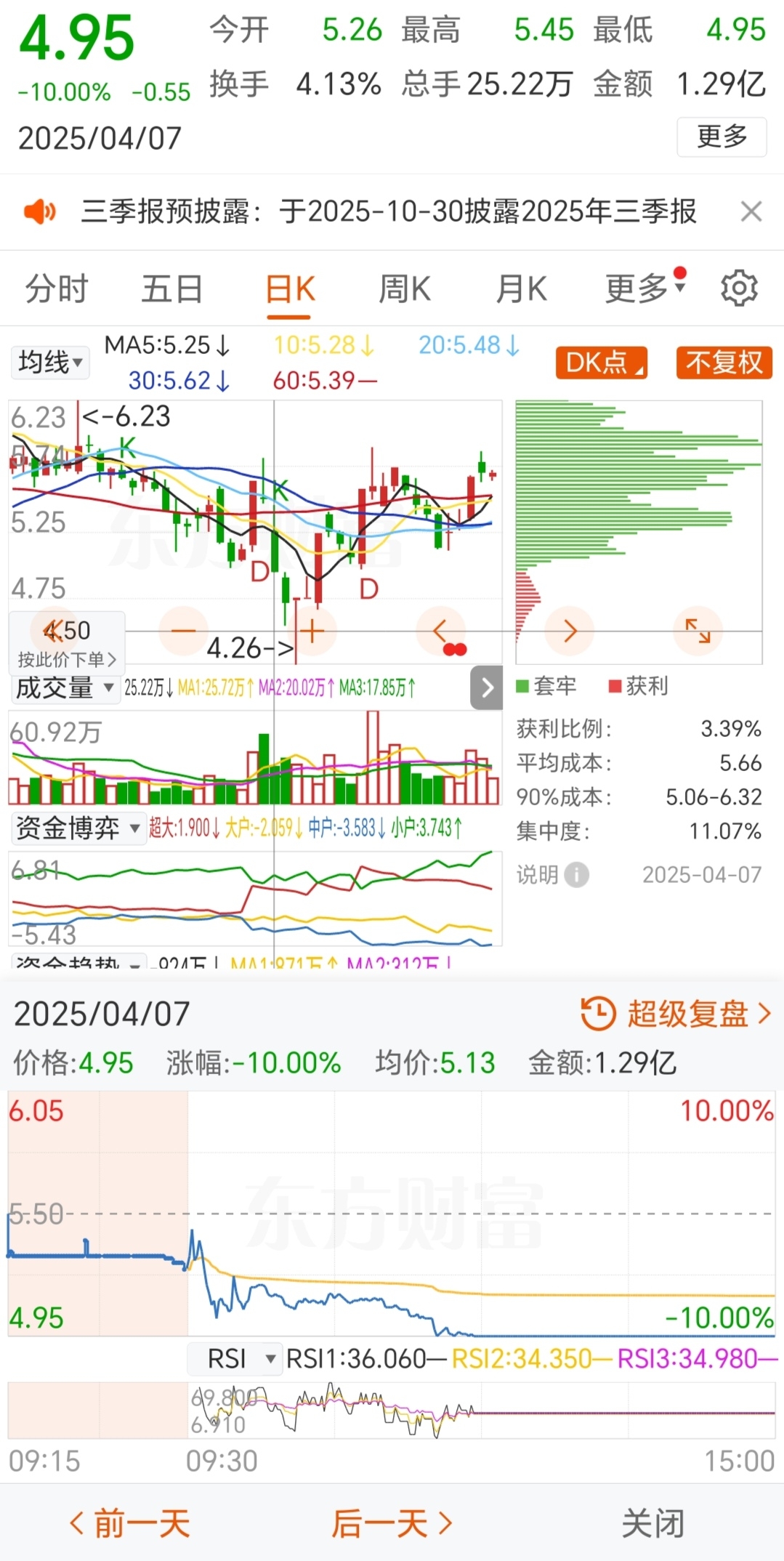784x1561 pixels.
Task: Close the intraday panel with 关闭
Action: [652, 1523]
